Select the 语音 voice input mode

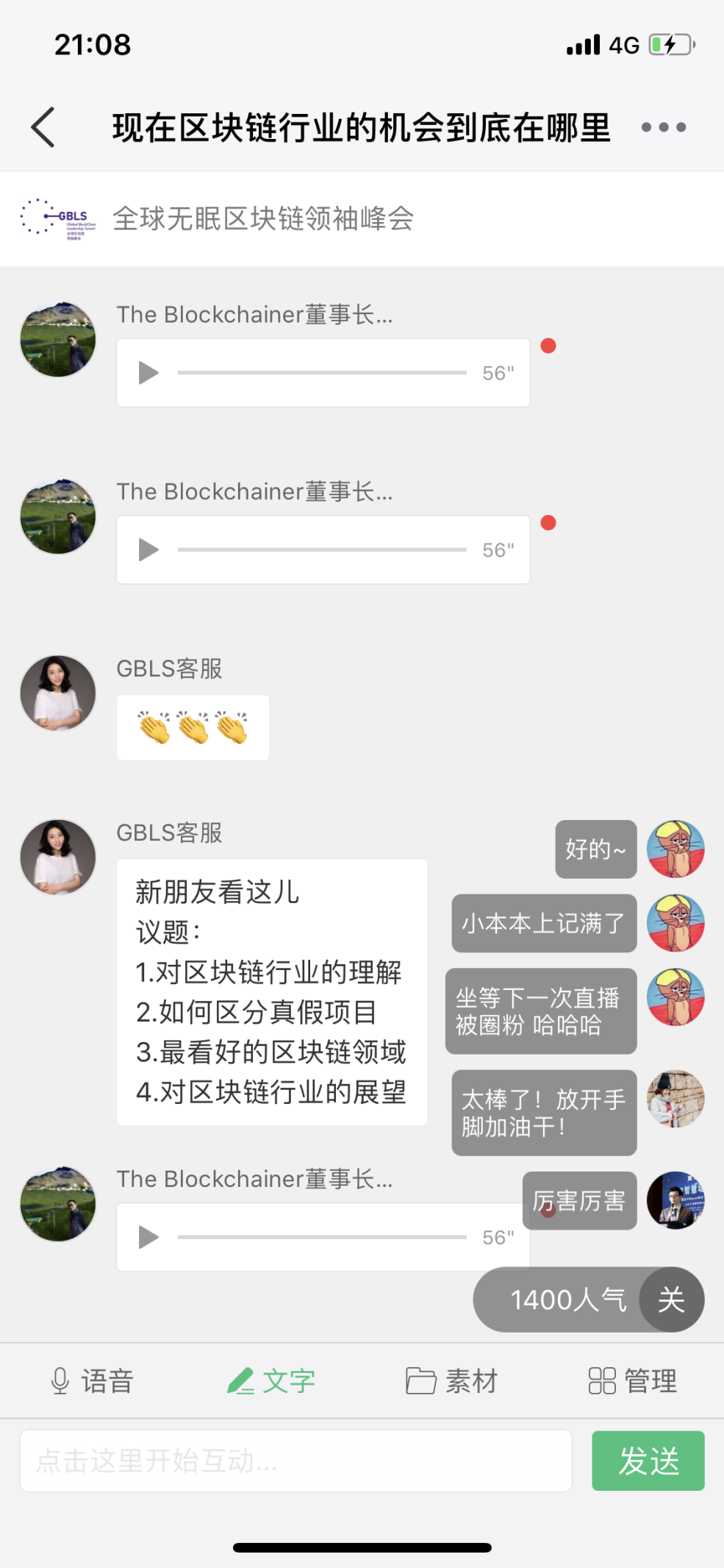click(x=92, y=1380)
